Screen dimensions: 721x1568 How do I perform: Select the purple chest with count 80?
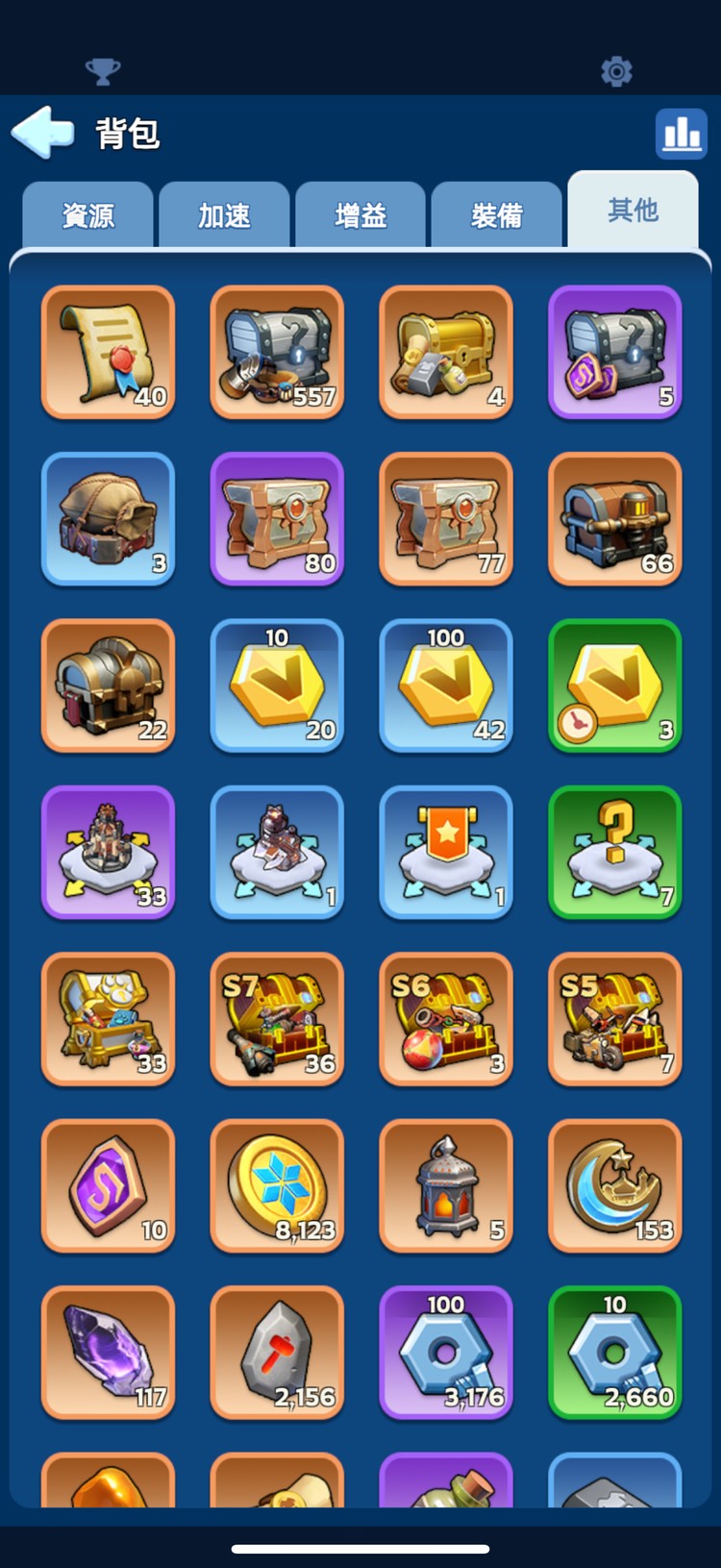click(277, 519)
